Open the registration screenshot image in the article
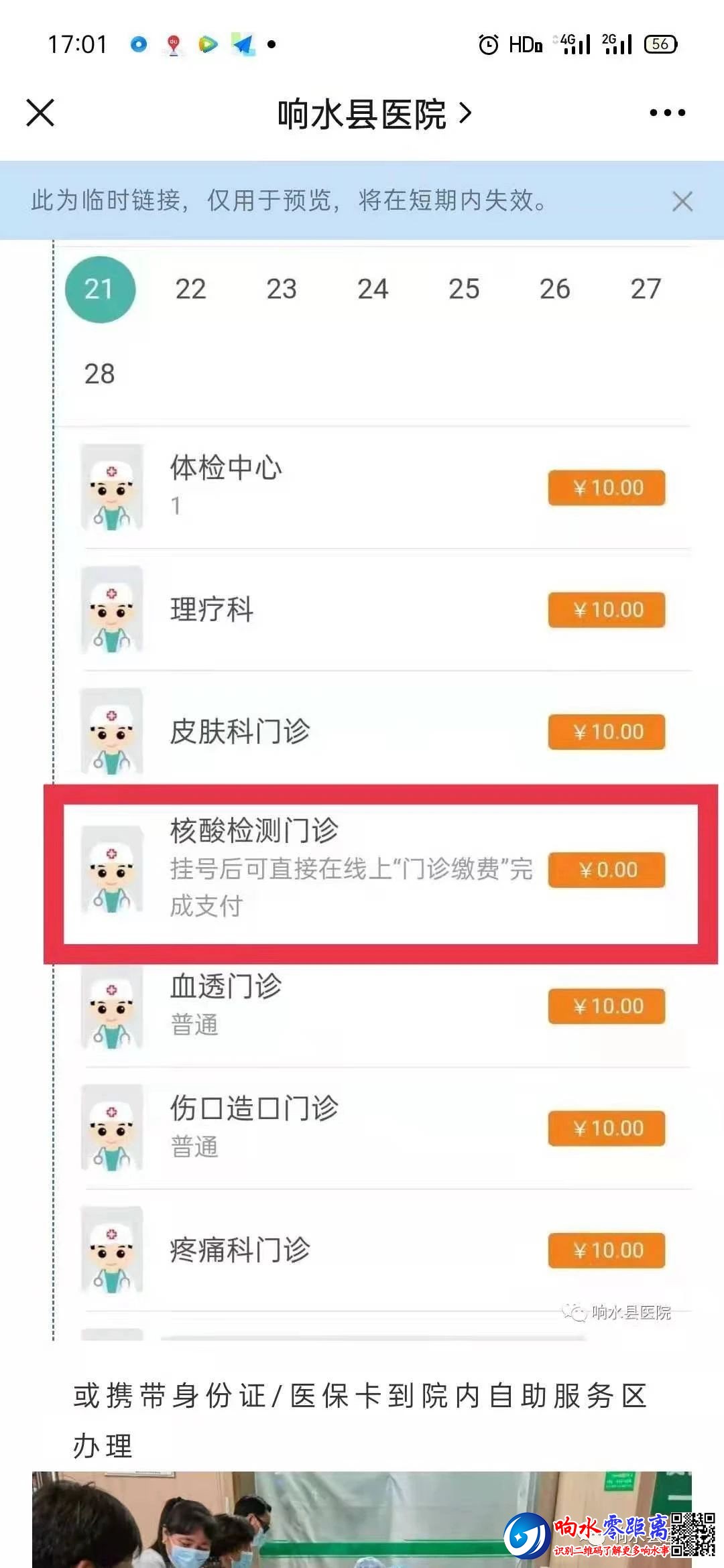This screenshot has width=724, height=1568. point(372,791)
